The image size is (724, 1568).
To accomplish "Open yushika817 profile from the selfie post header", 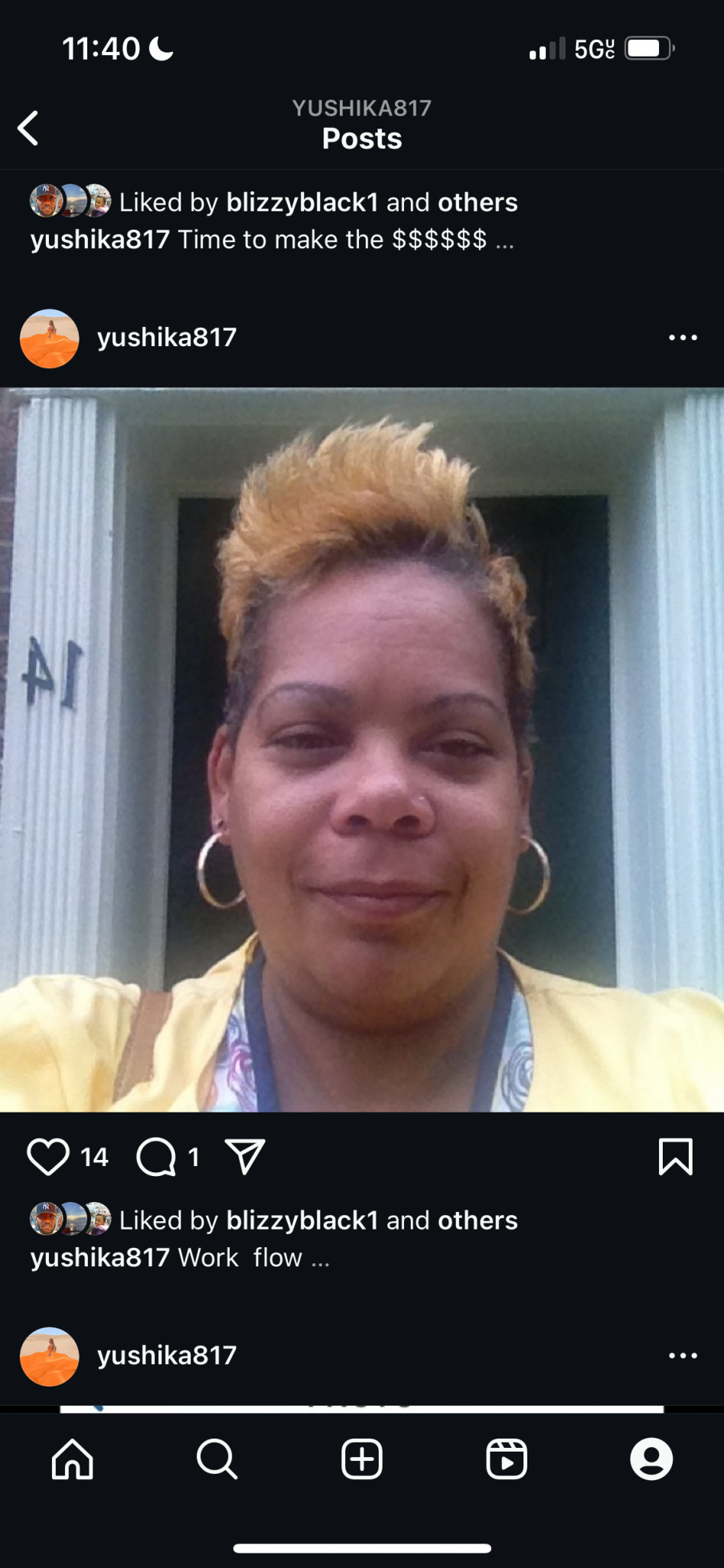I will click(166, 338).
